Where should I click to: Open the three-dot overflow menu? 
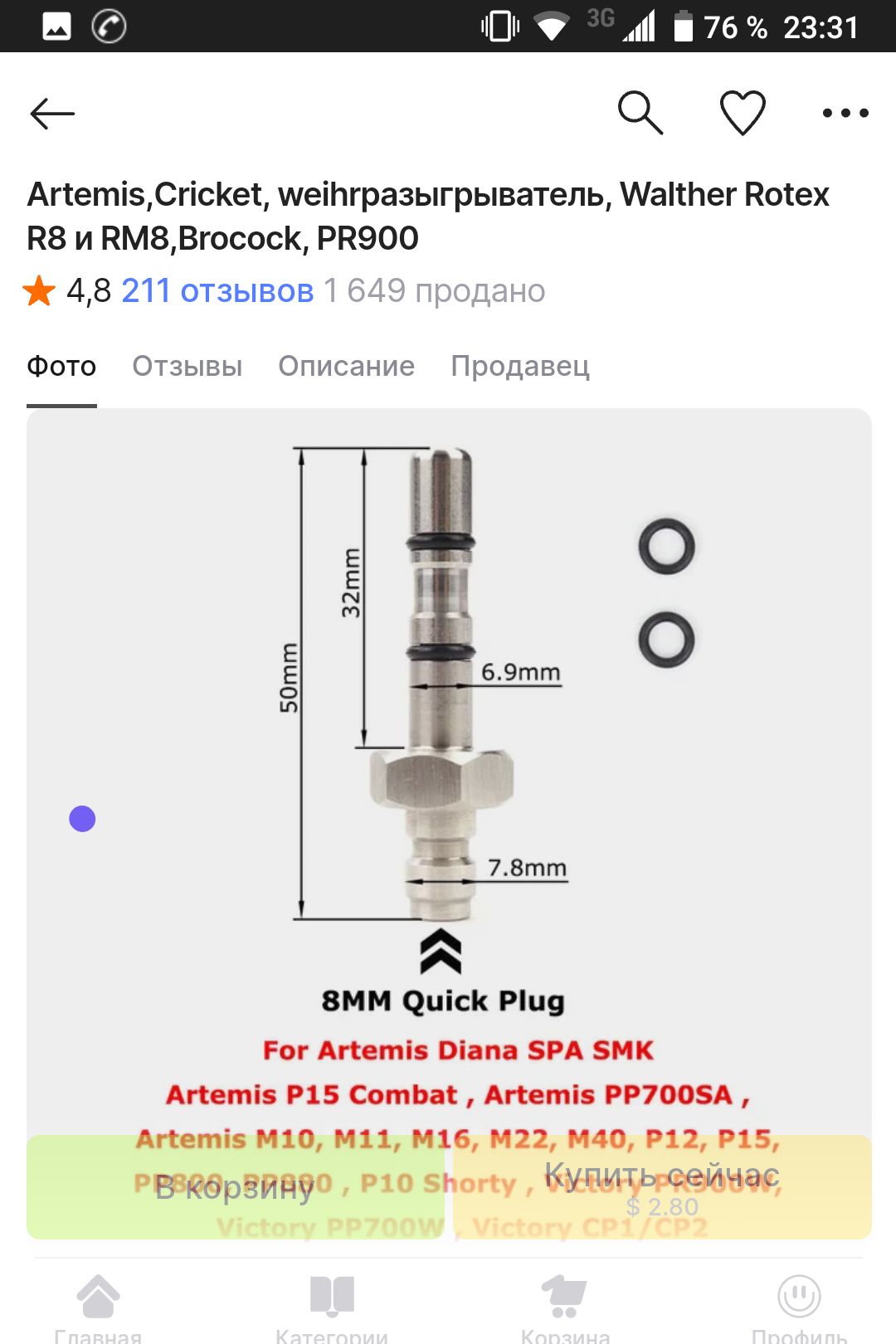[x=845, y=113]
